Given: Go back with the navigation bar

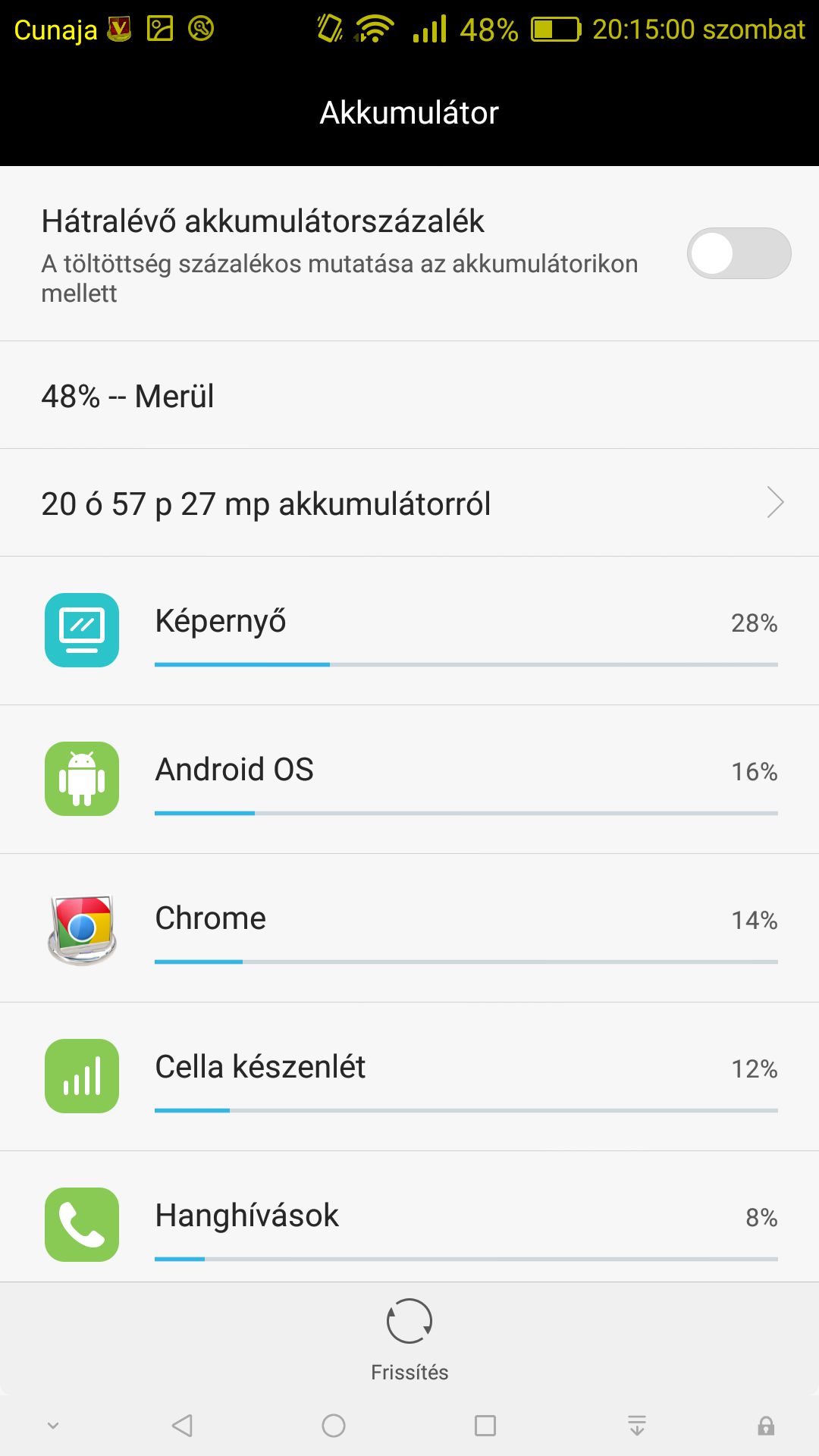Looking at the screenshot, I should pyautogui.click(x=182, y=1426).
